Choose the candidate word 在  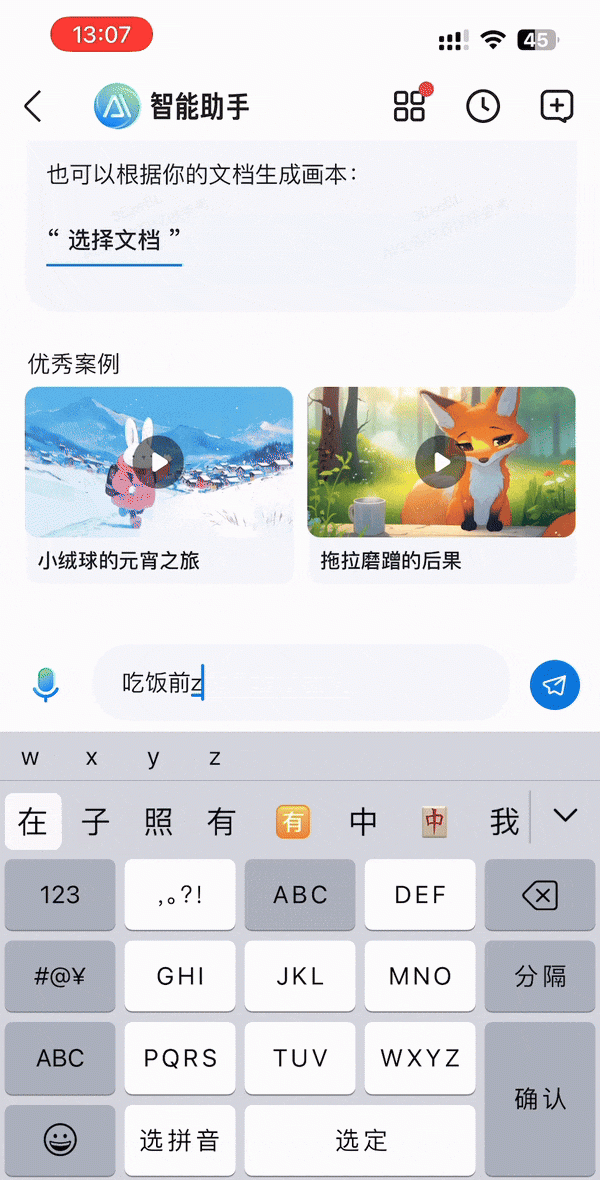[x=33, y=822]
